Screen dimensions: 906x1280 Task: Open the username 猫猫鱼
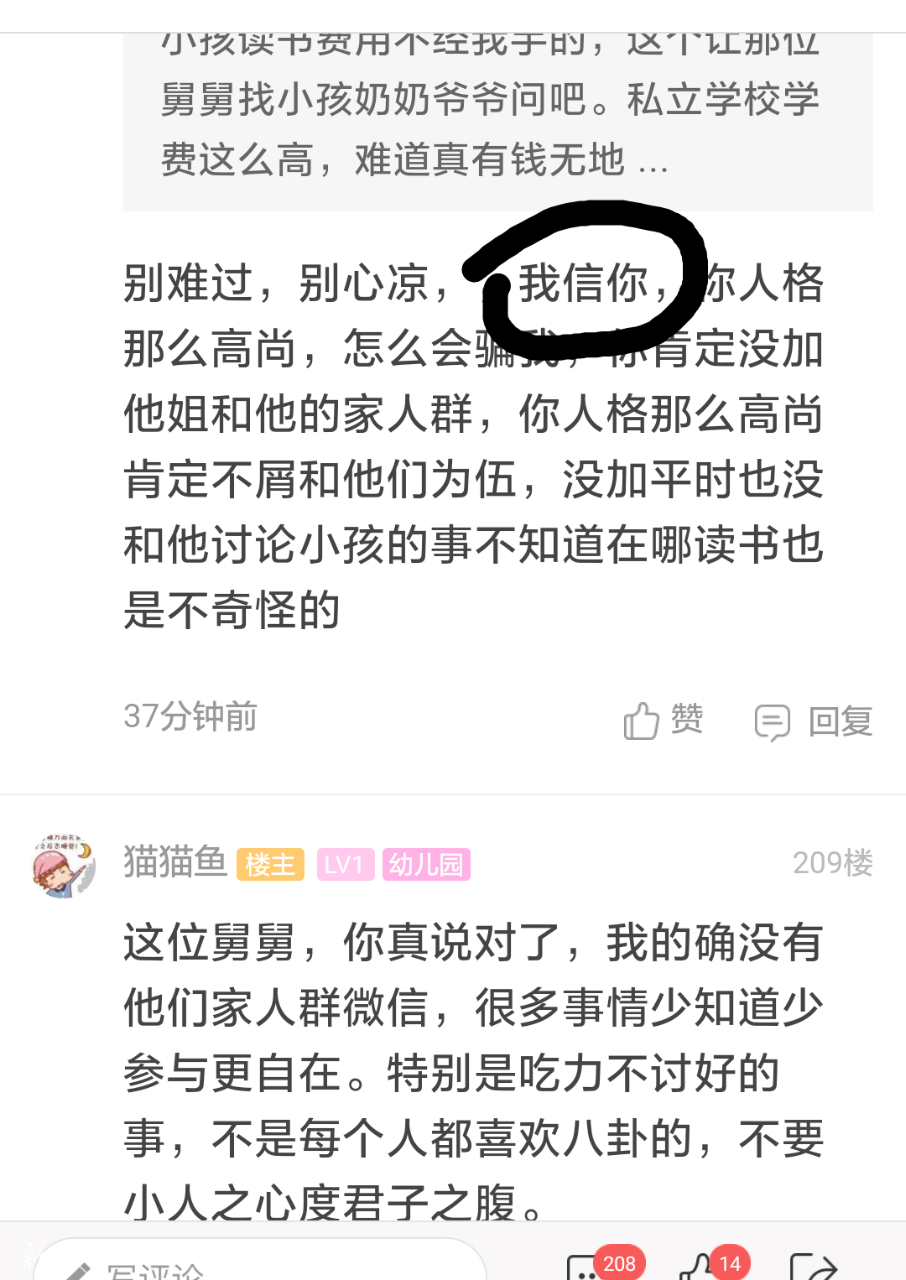(175, 862)
